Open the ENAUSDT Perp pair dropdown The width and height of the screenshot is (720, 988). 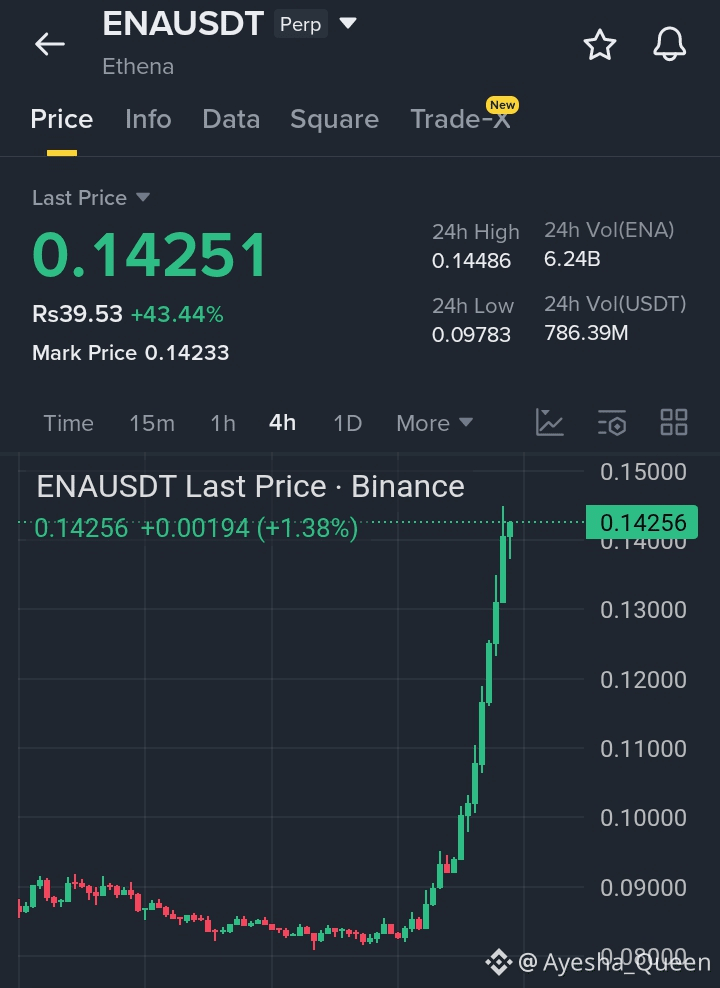click(348, 24)
